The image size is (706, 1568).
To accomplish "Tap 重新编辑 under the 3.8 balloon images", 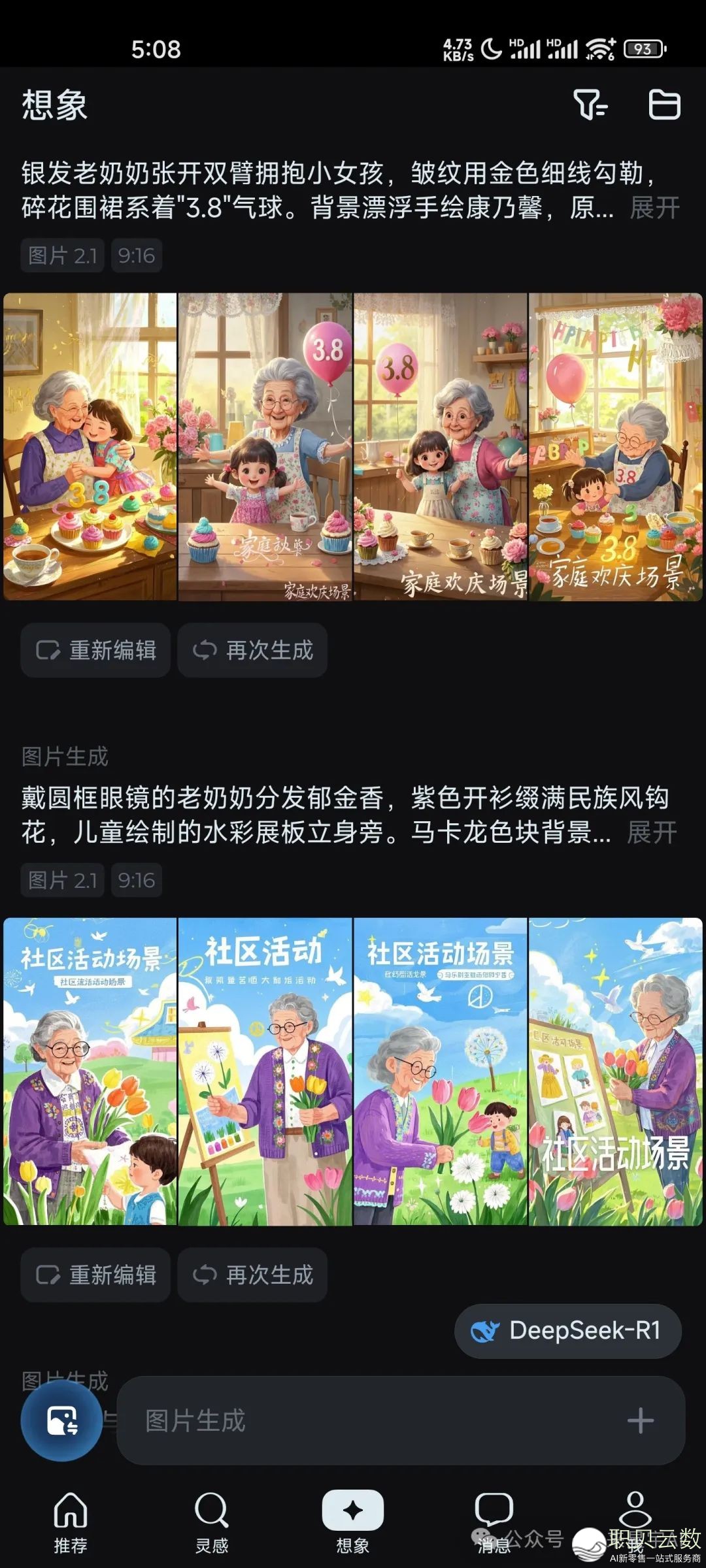I will coord(95,650).
